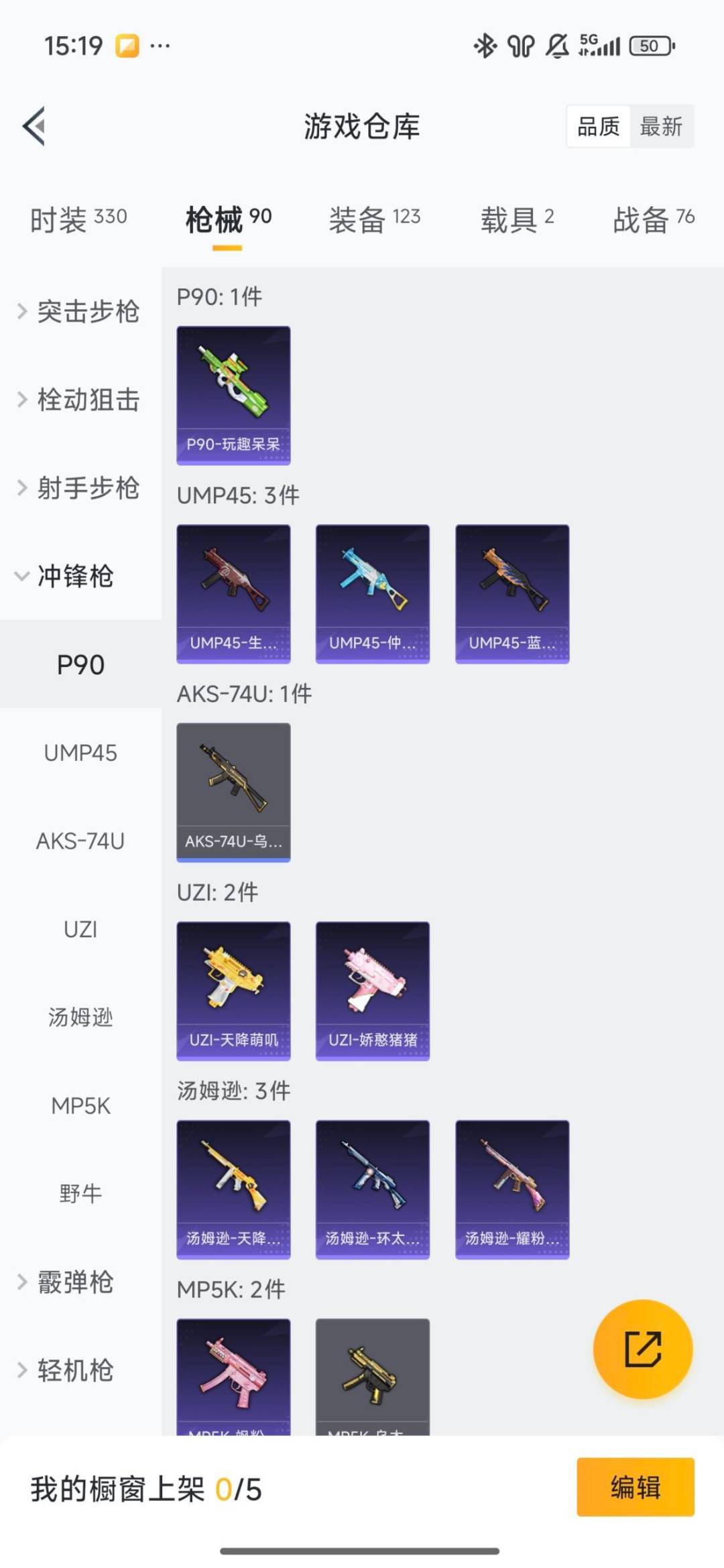The image size is (724, 1568).
Task: Open the 载具 tab
Action: coord(516,219)
